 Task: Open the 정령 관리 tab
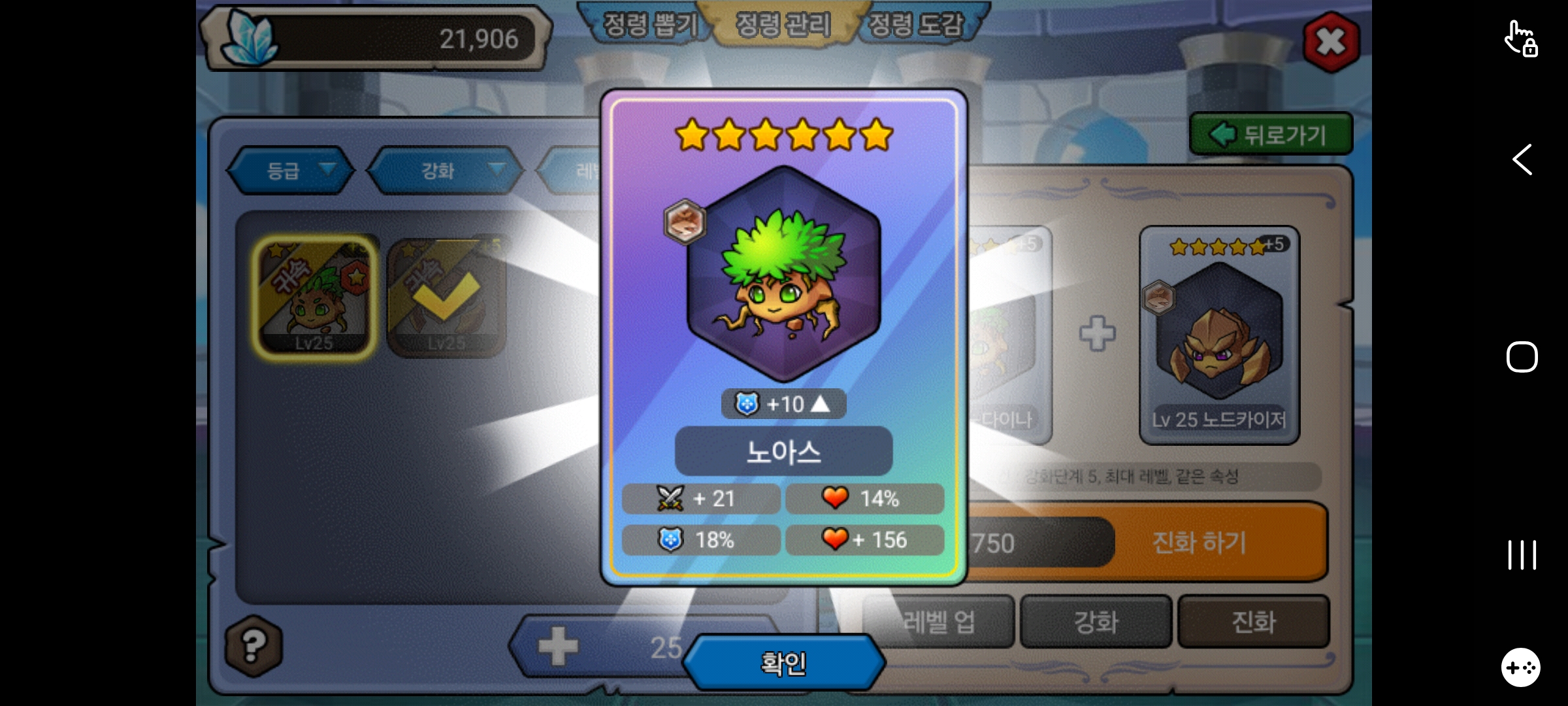[x=783, y=25]
